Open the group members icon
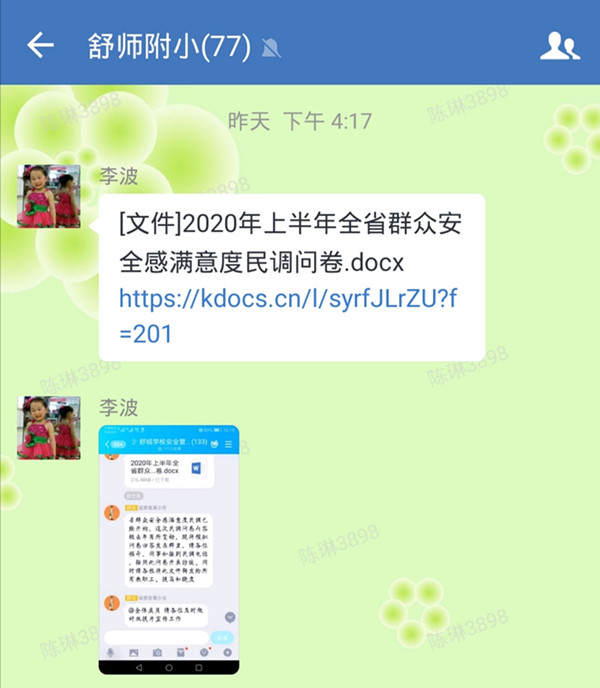This screenshot has width=600, height=688. pos(559,46)
